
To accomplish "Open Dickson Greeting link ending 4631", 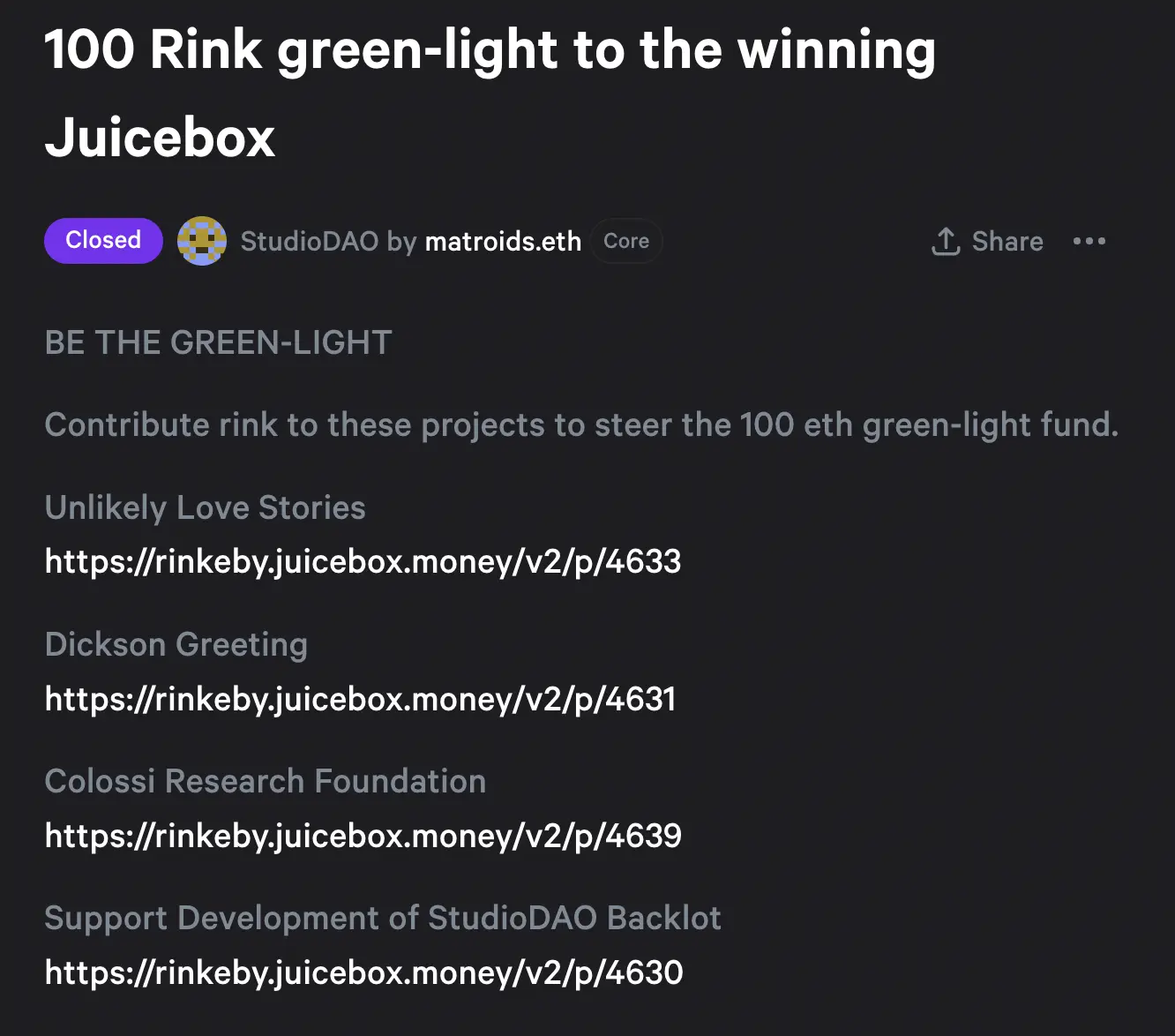I will pos(360,699).
